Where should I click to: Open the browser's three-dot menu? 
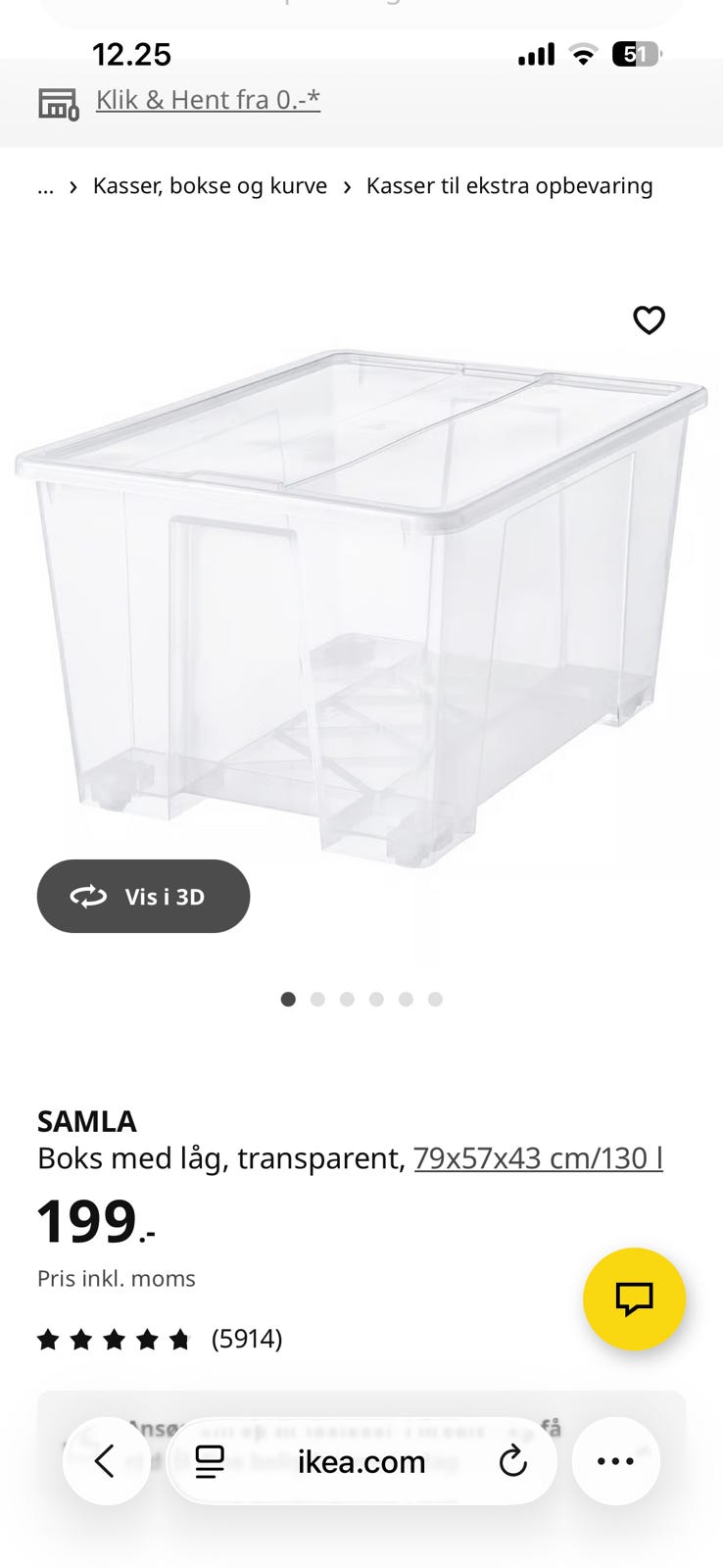615,1461
